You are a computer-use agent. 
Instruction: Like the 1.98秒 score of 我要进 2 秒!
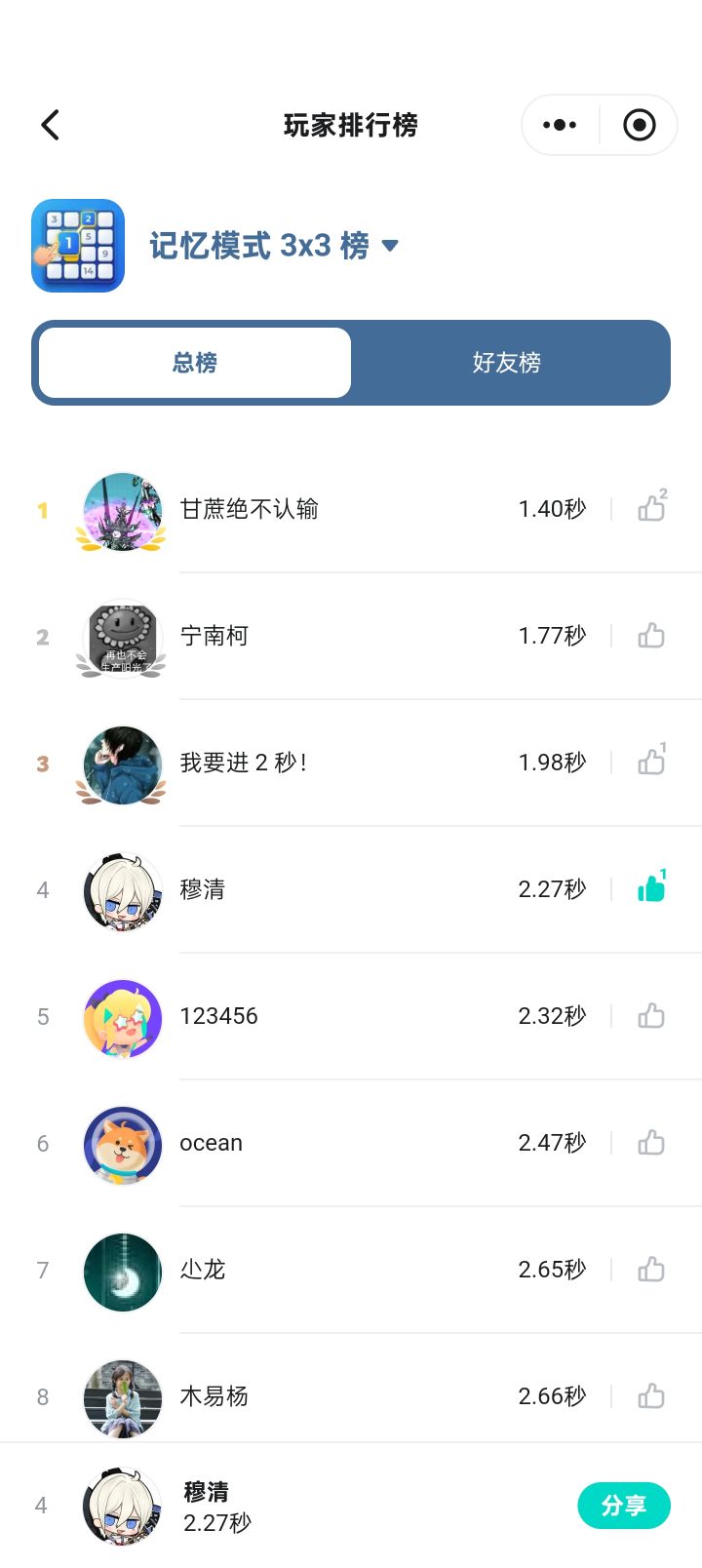[x=651, y=762]
